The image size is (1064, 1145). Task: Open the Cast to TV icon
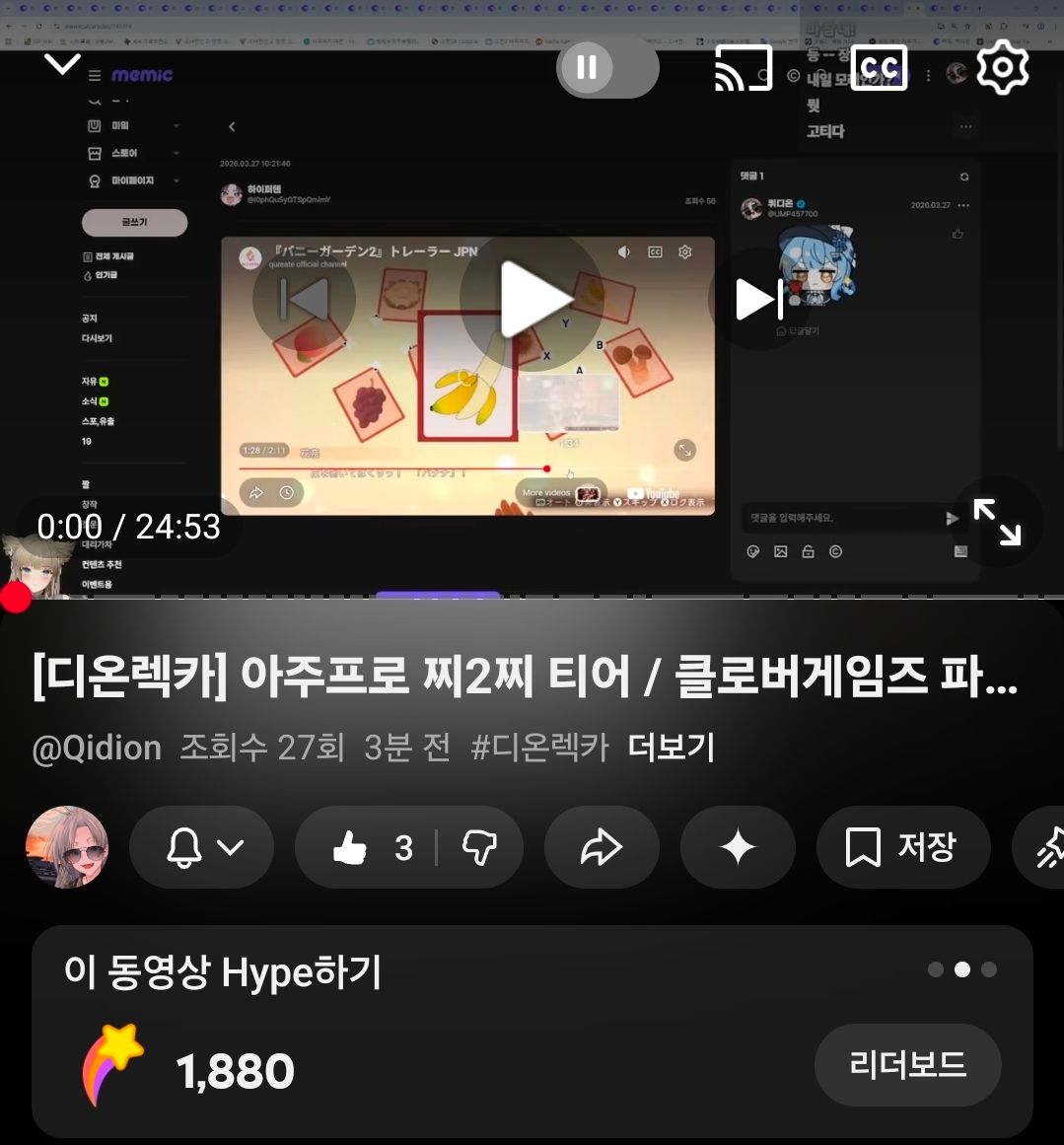[743, 67]
